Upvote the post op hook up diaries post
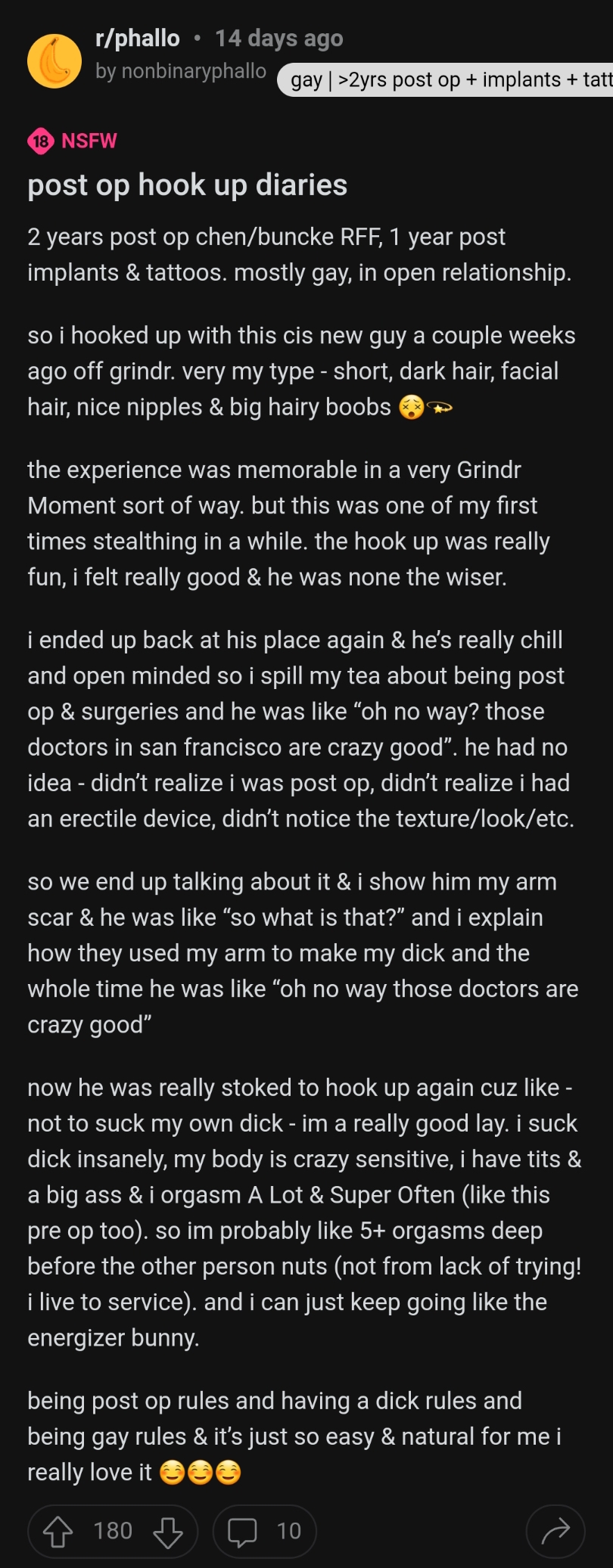 (x=58, y=1532)
